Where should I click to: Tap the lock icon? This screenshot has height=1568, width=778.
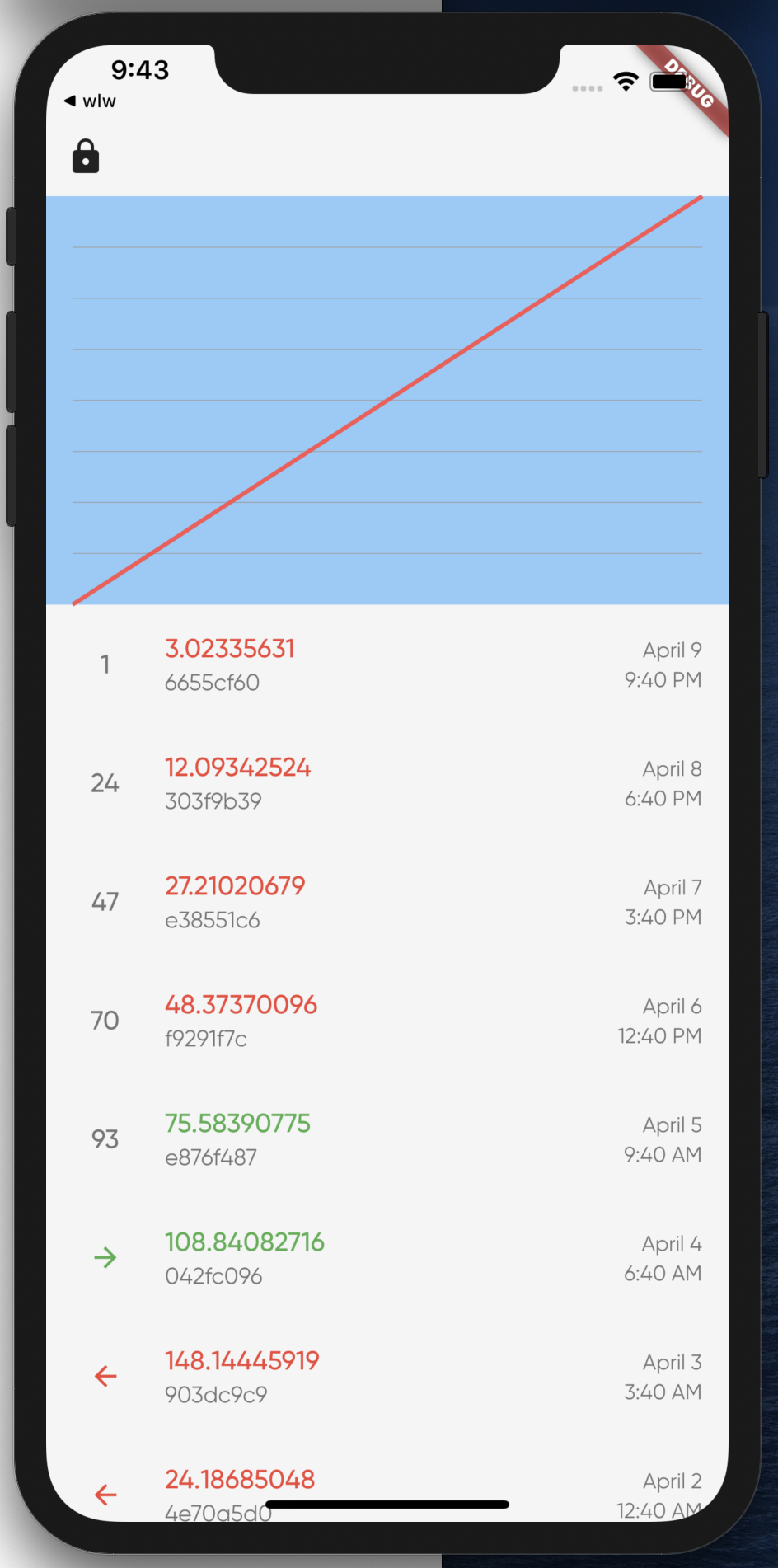point(86,156)
